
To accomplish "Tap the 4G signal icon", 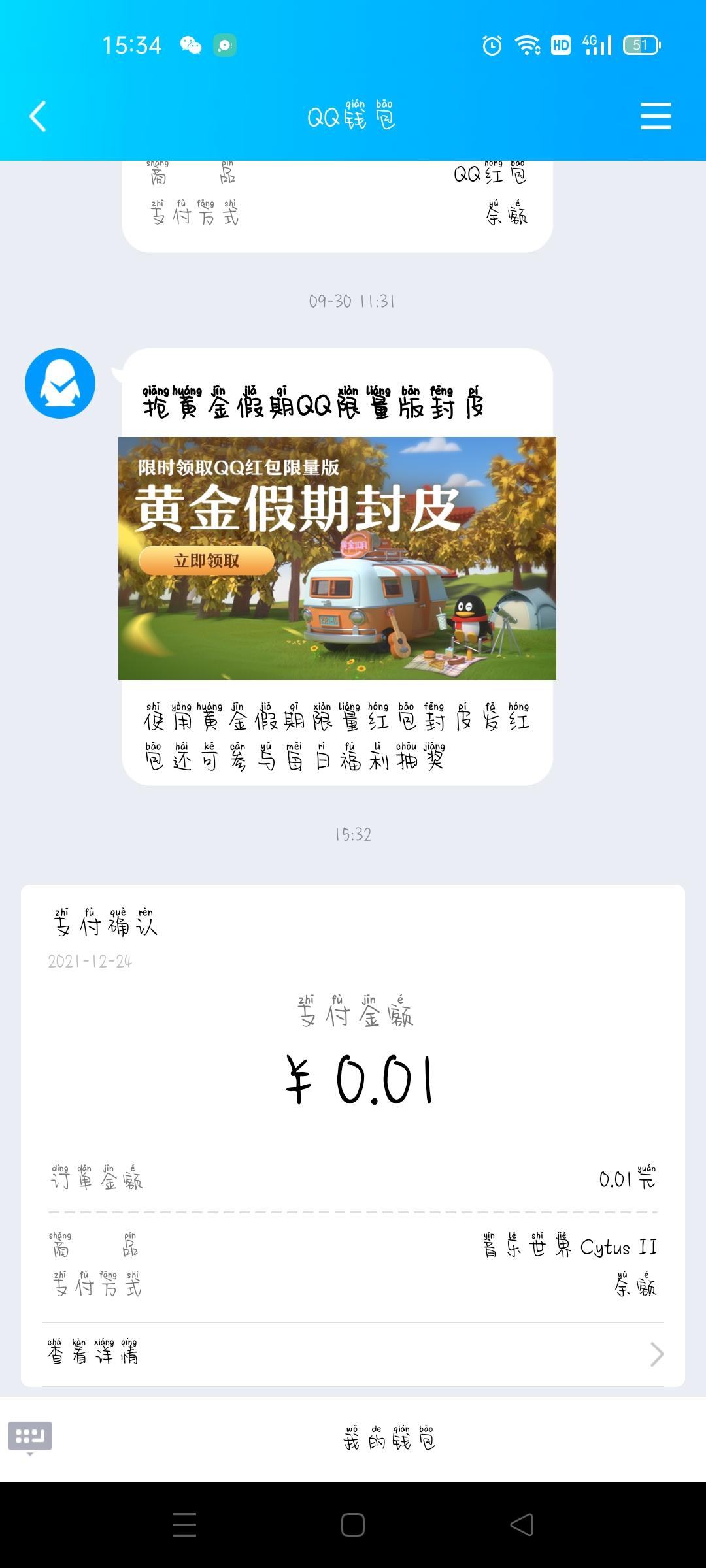I will click(595, 44).
